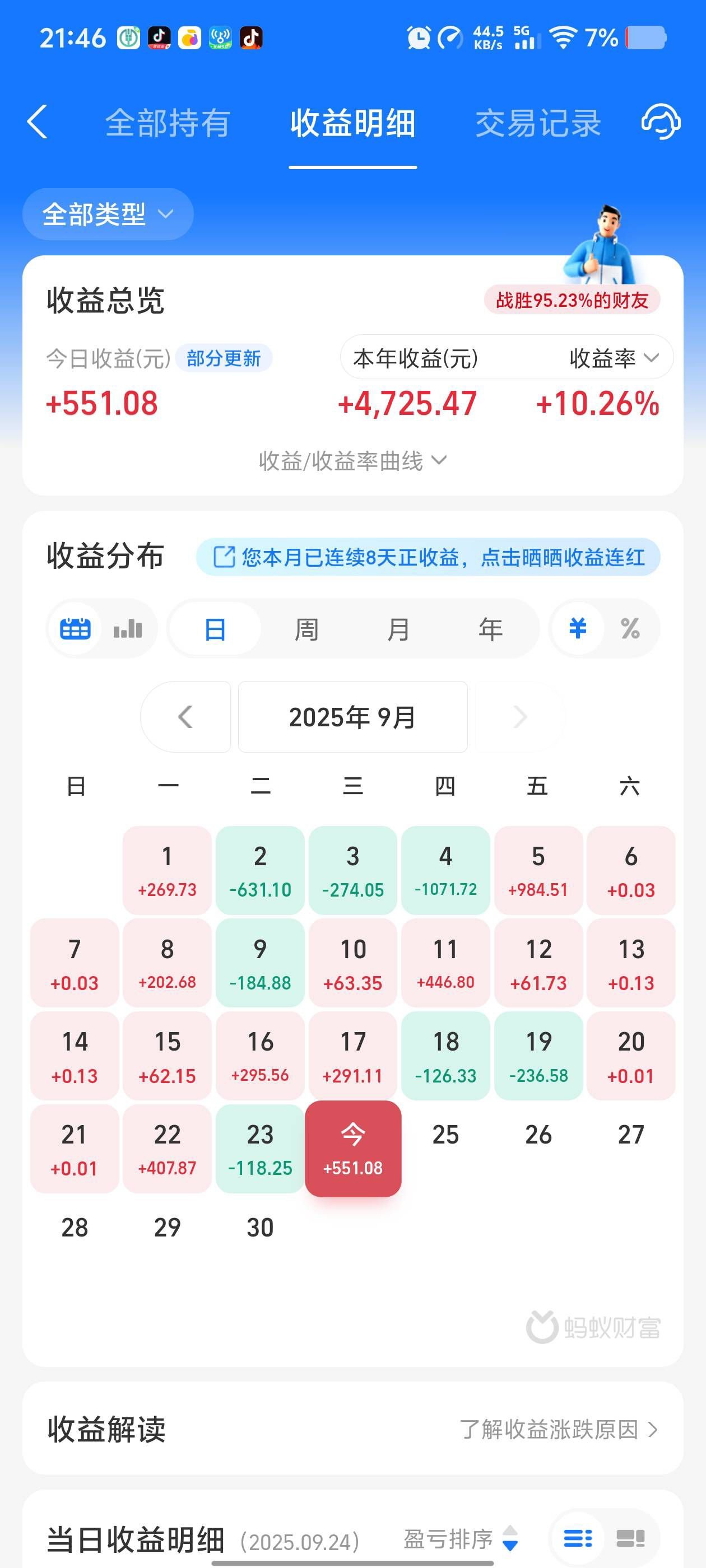Screen dimensions: 706x1568
Task: Select the 年 period view
Action: click(x=490, y=629)
